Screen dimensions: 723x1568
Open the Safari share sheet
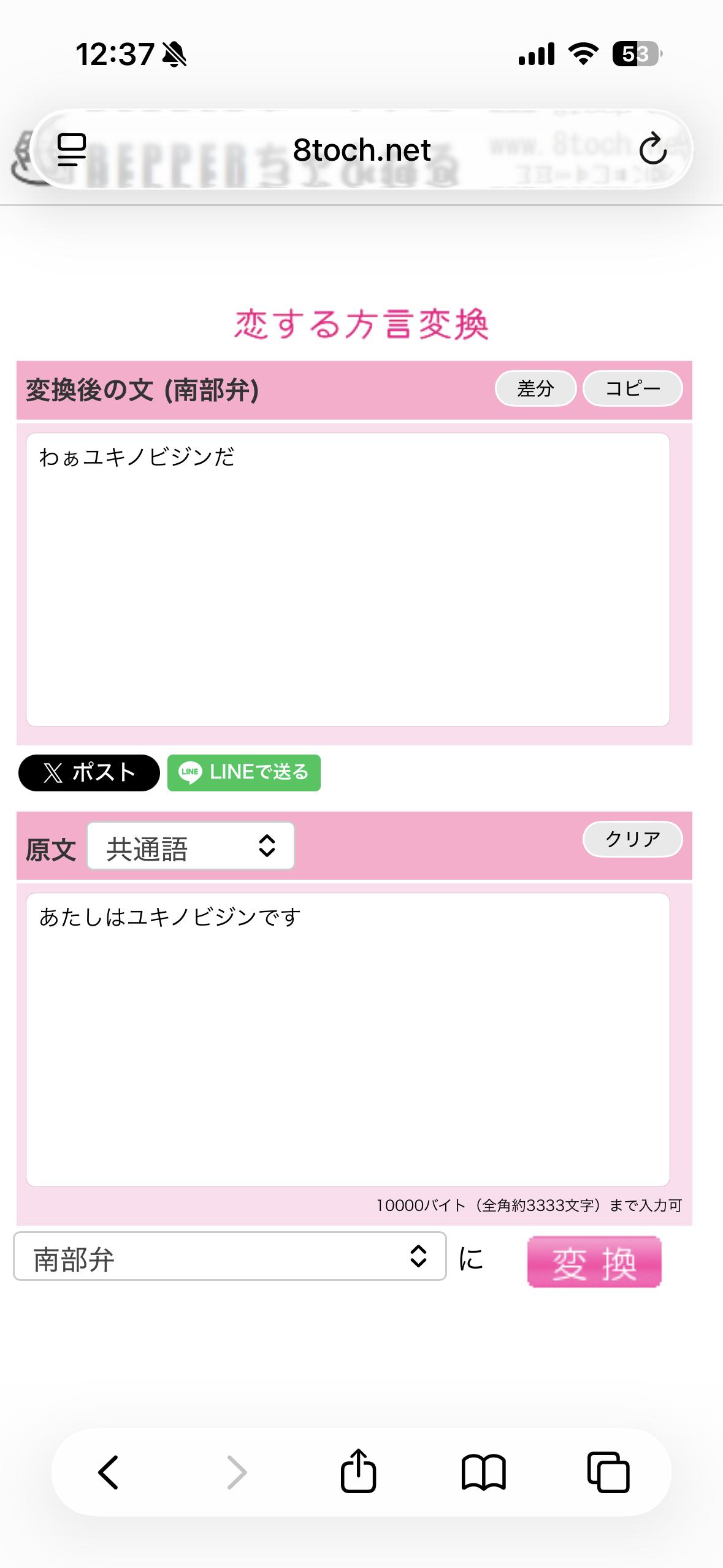pos(358,1472)
